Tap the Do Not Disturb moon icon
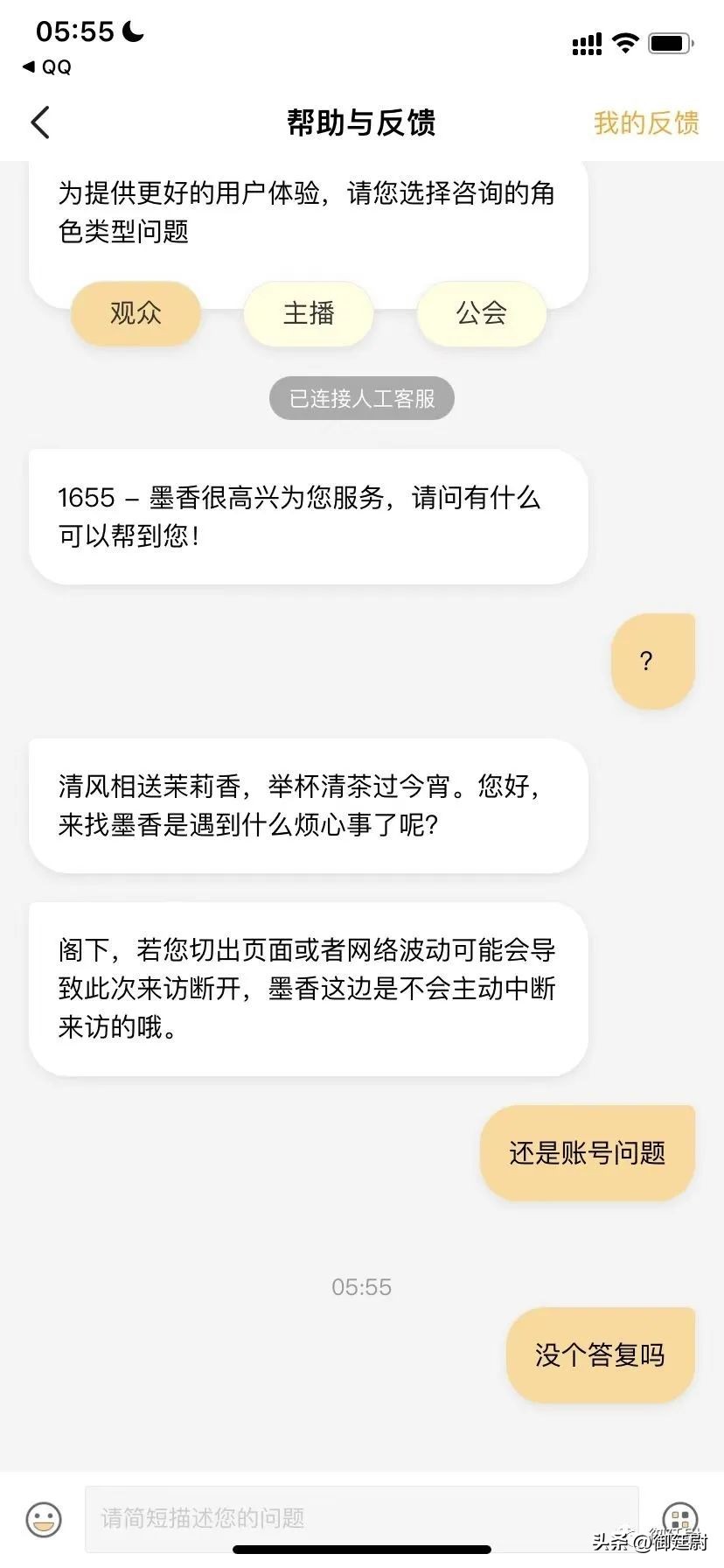724x1568 pixels. click(x=131, y=31)
